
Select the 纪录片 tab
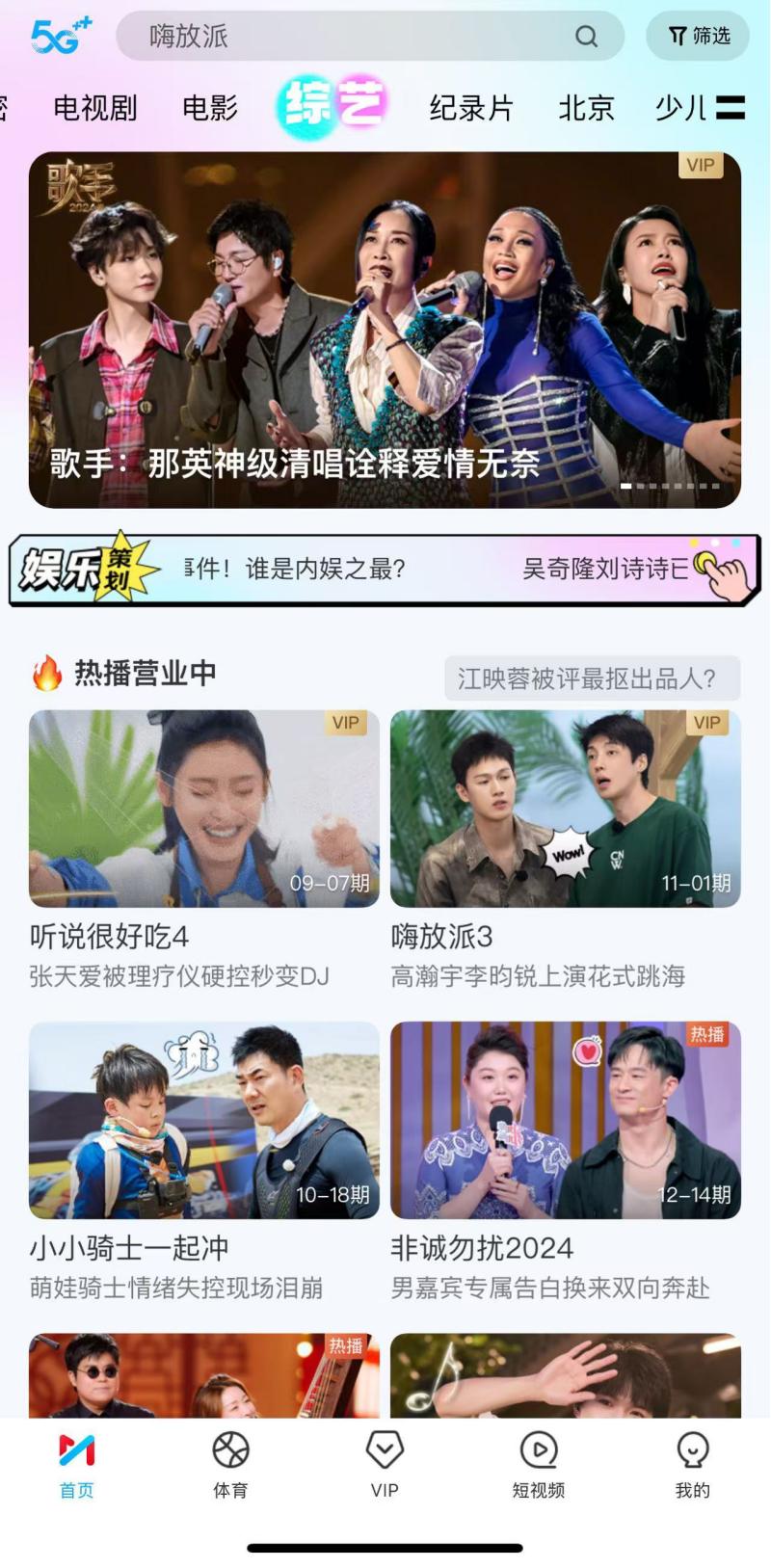click(x=471, y=108)
